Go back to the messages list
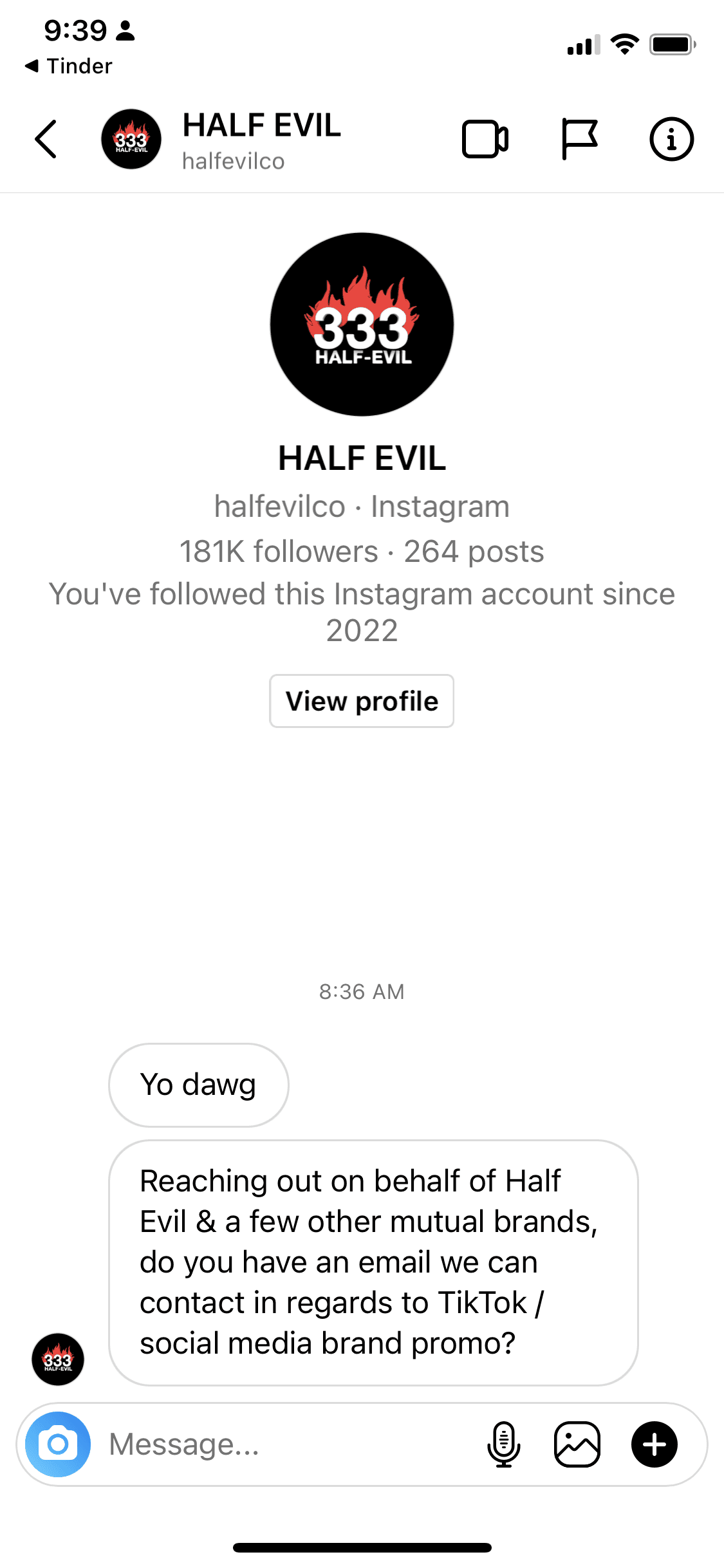 click(46, 139)
